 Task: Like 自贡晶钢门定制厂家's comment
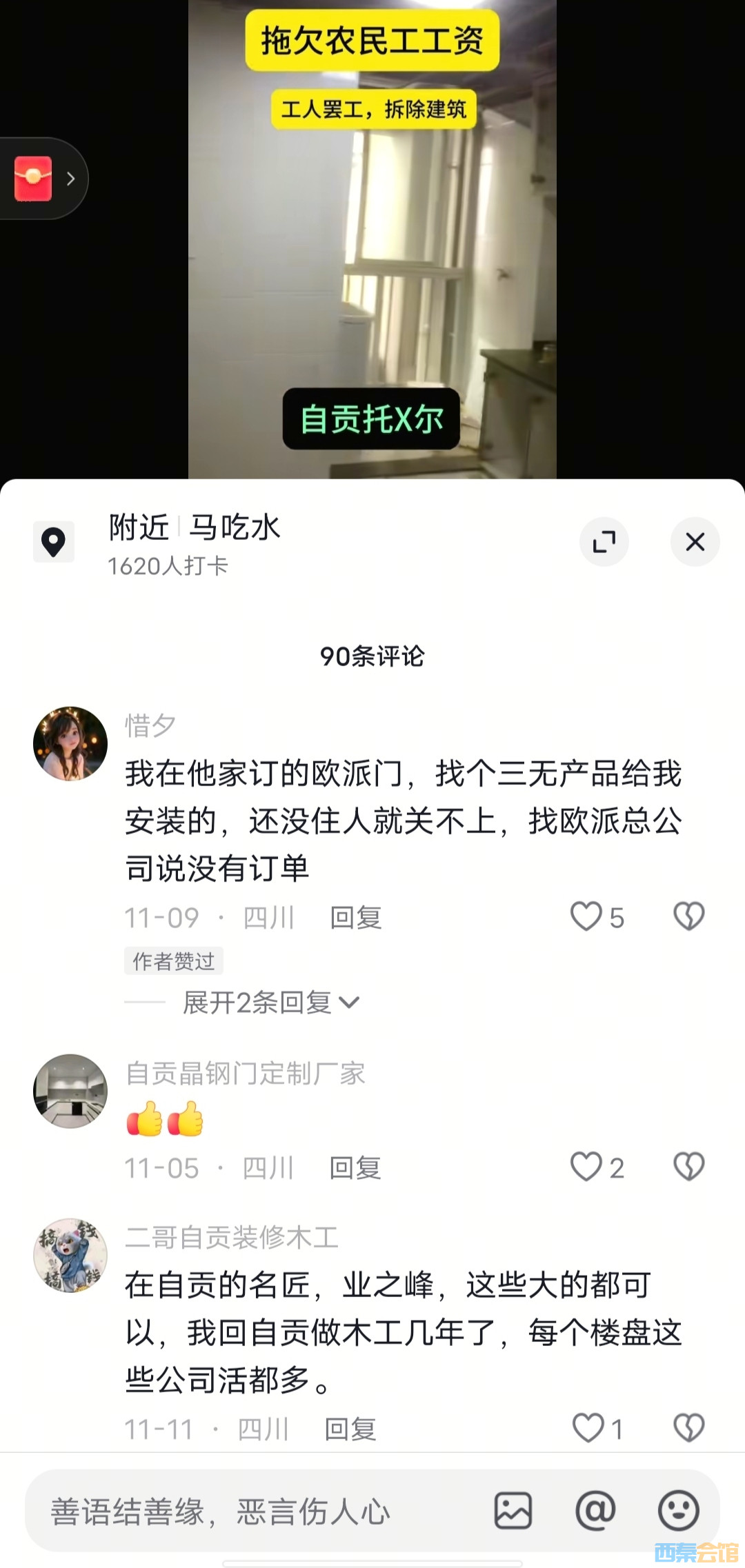(x=586, y=1167)
